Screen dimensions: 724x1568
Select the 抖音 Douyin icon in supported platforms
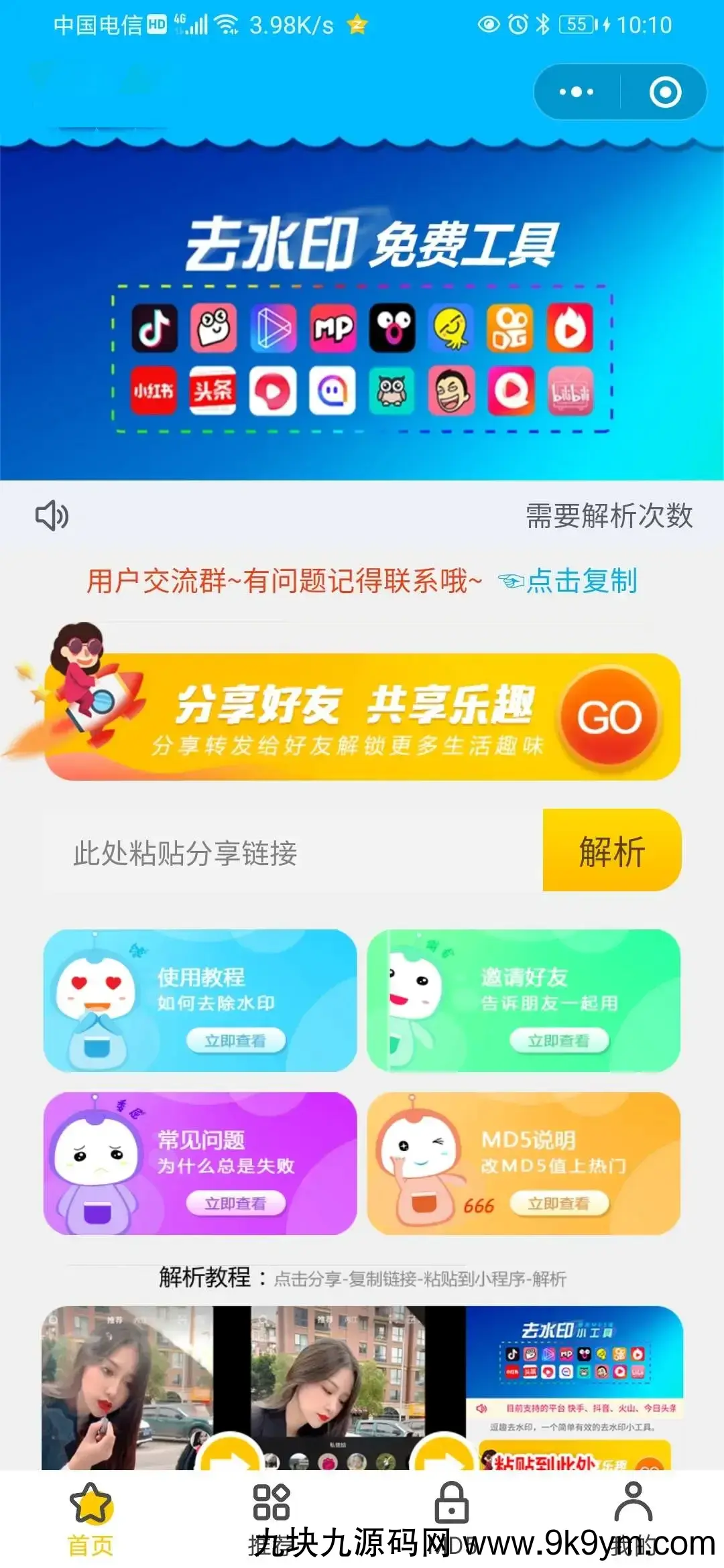[x=153, y=328]
